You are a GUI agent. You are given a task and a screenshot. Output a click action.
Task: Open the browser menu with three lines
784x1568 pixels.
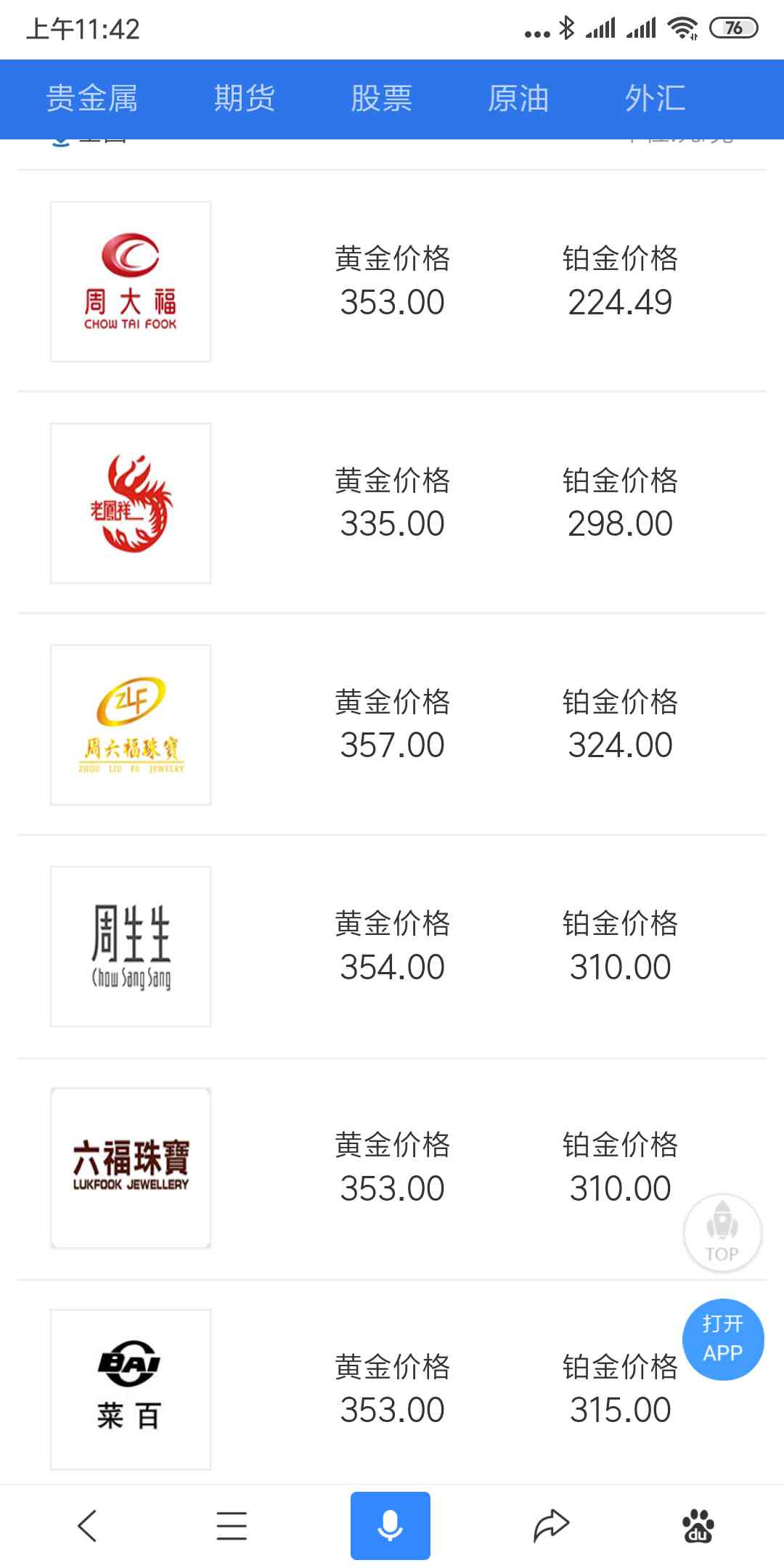[x=232, y=1525]
